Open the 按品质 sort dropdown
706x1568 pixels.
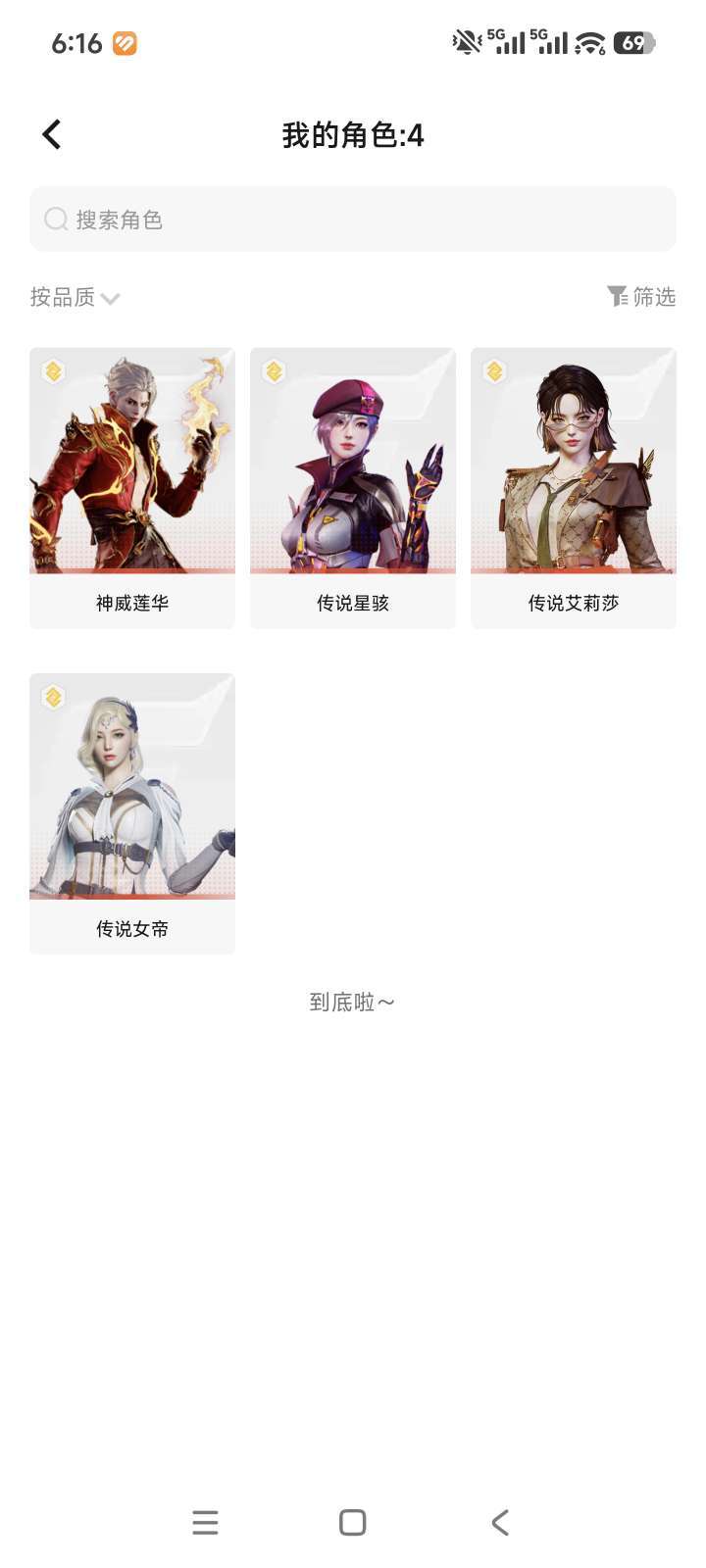(x=62, y=297)
